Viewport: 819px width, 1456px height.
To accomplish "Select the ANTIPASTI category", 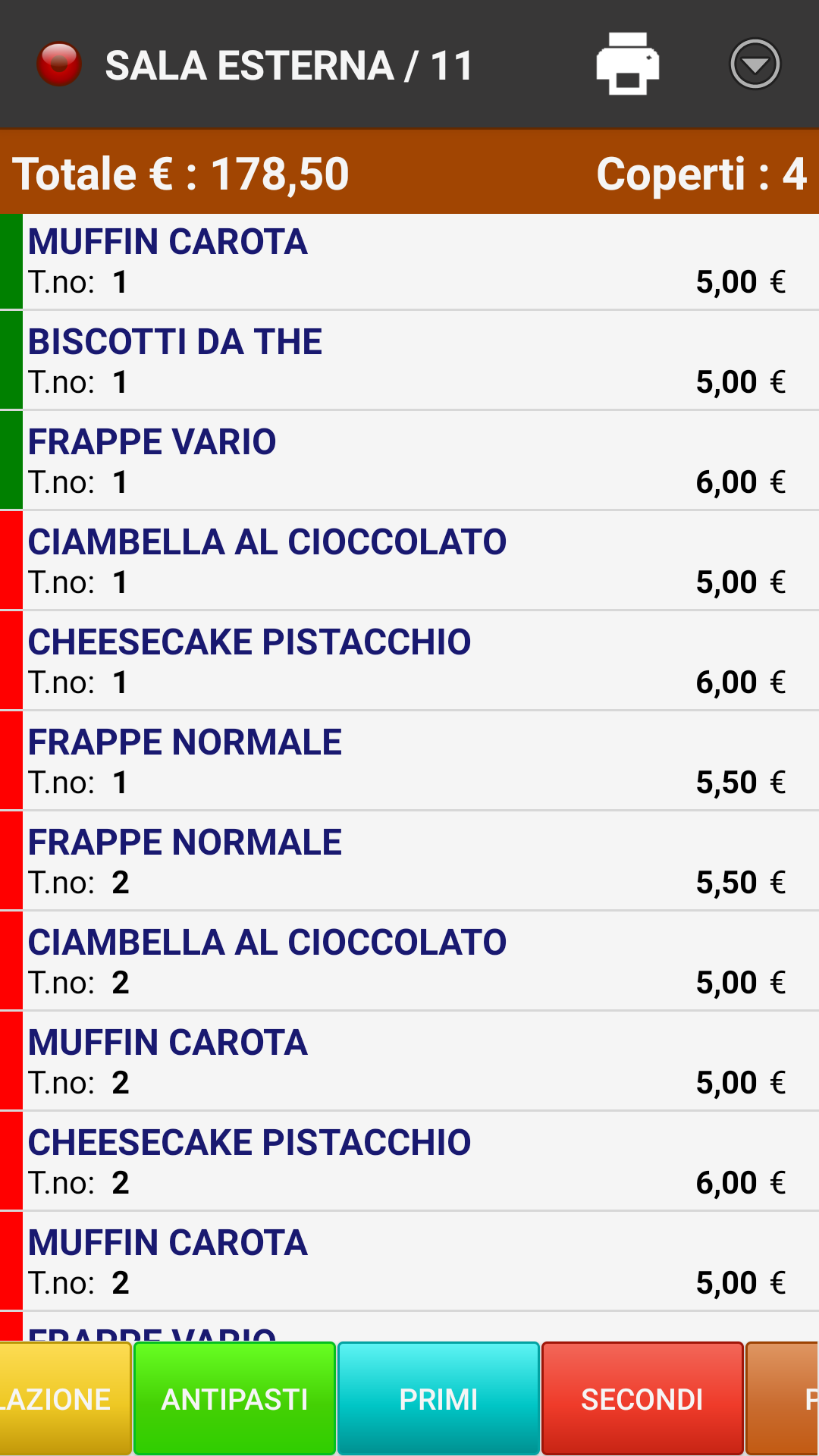I will pos(234,1399).
